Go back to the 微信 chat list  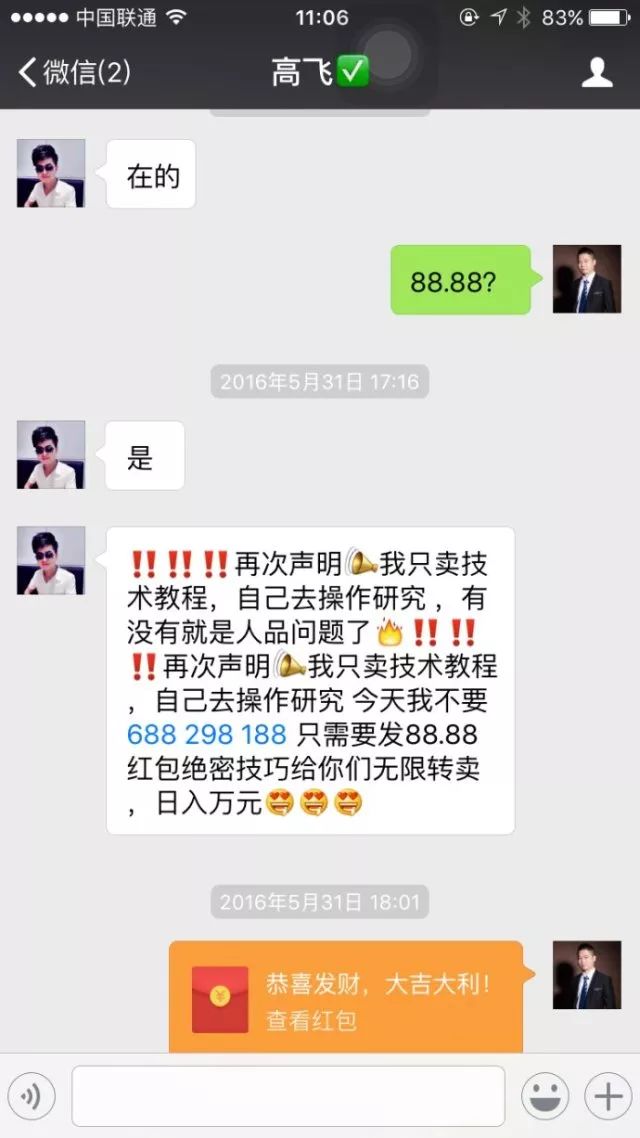73,72
